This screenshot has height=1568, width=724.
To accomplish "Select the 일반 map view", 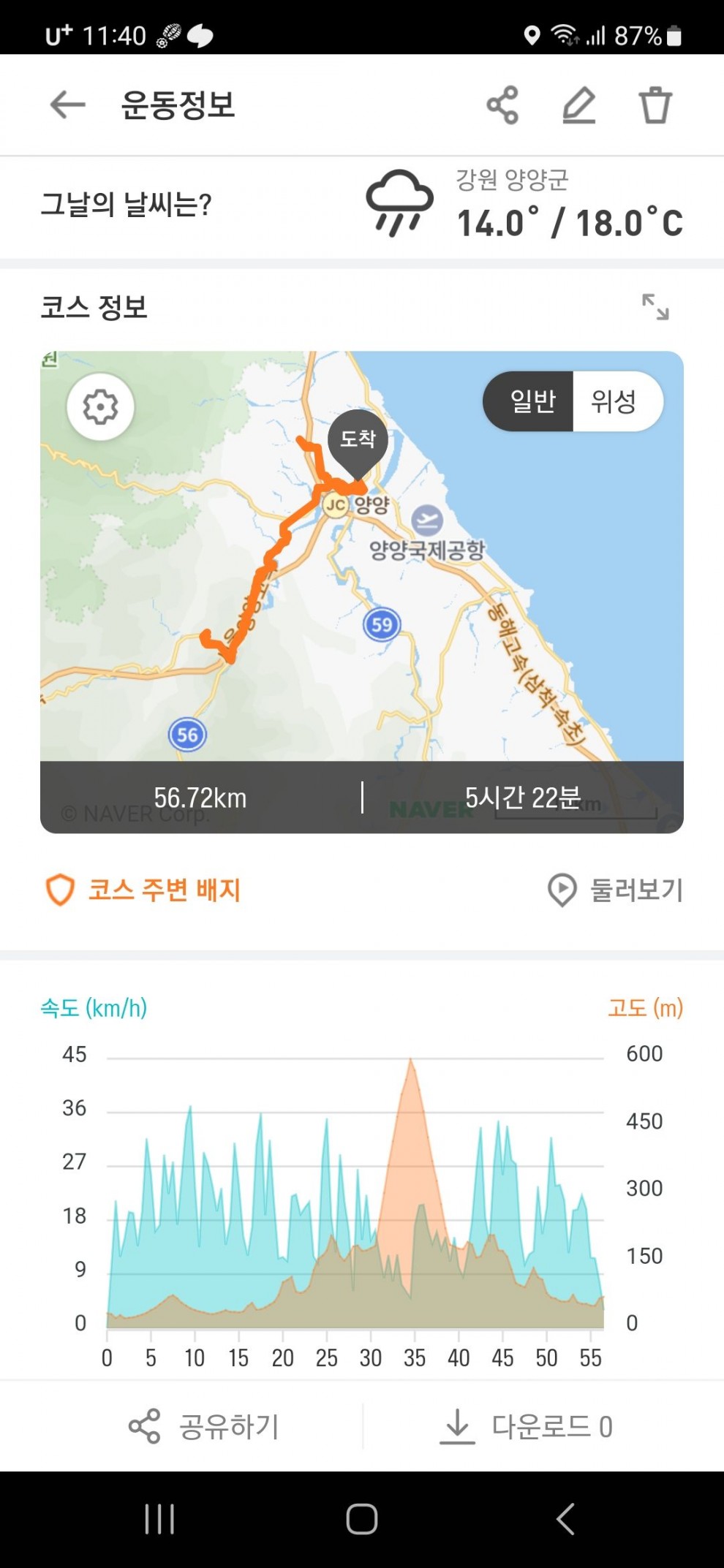I will (532, 401).
